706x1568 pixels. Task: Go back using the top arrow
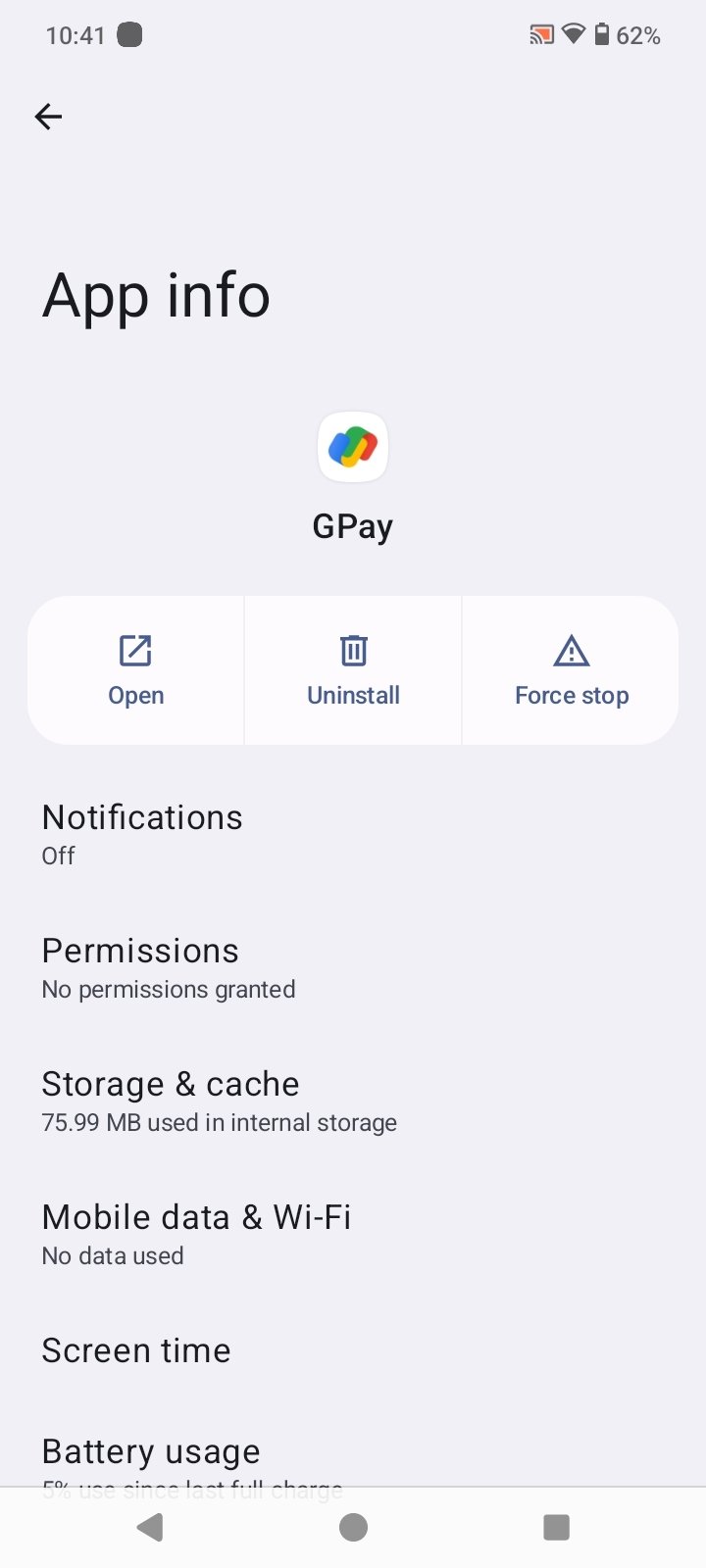[48, 117]
